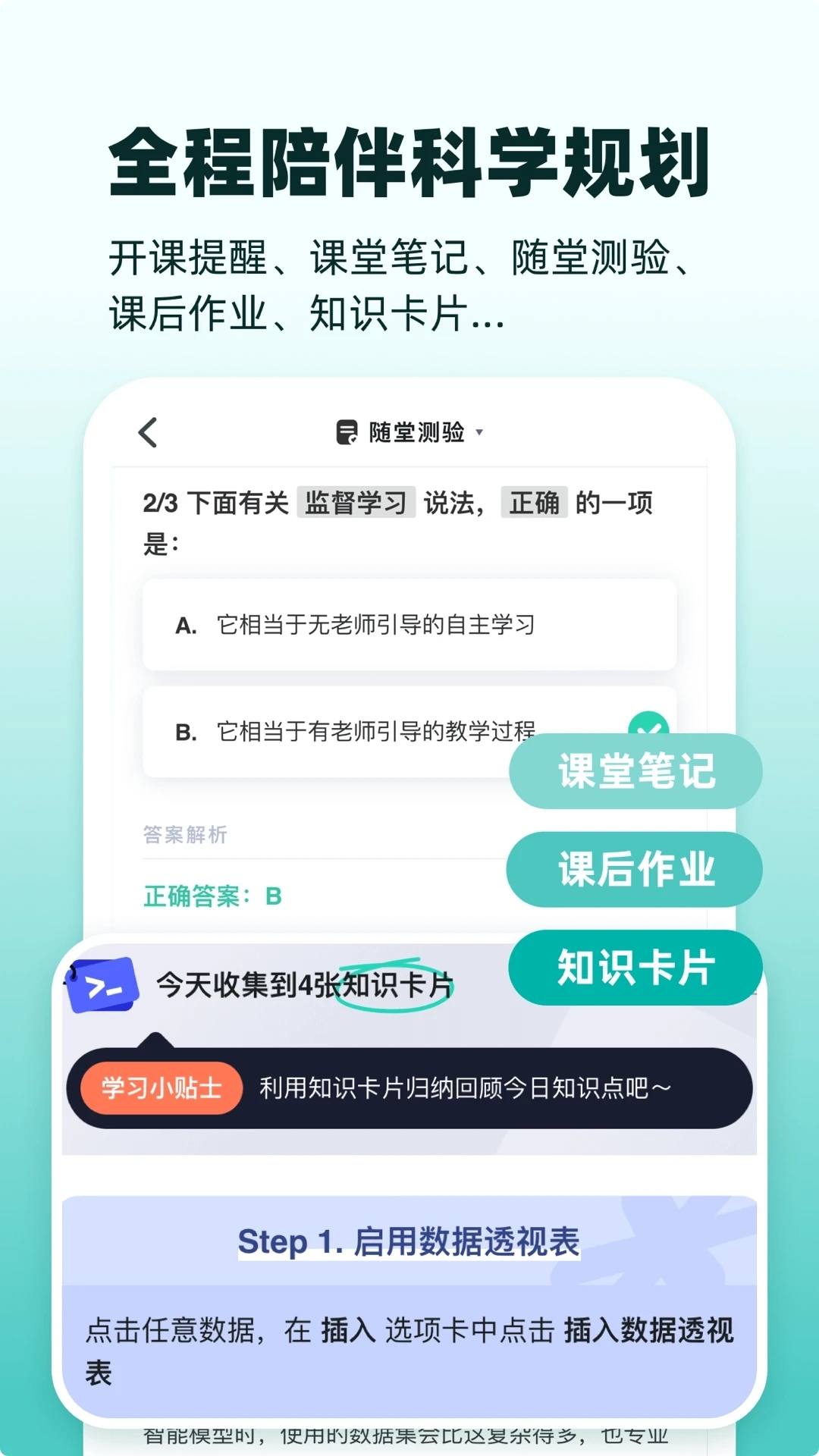Tap the 2/3 question progress indicator

tap(162, 502)
